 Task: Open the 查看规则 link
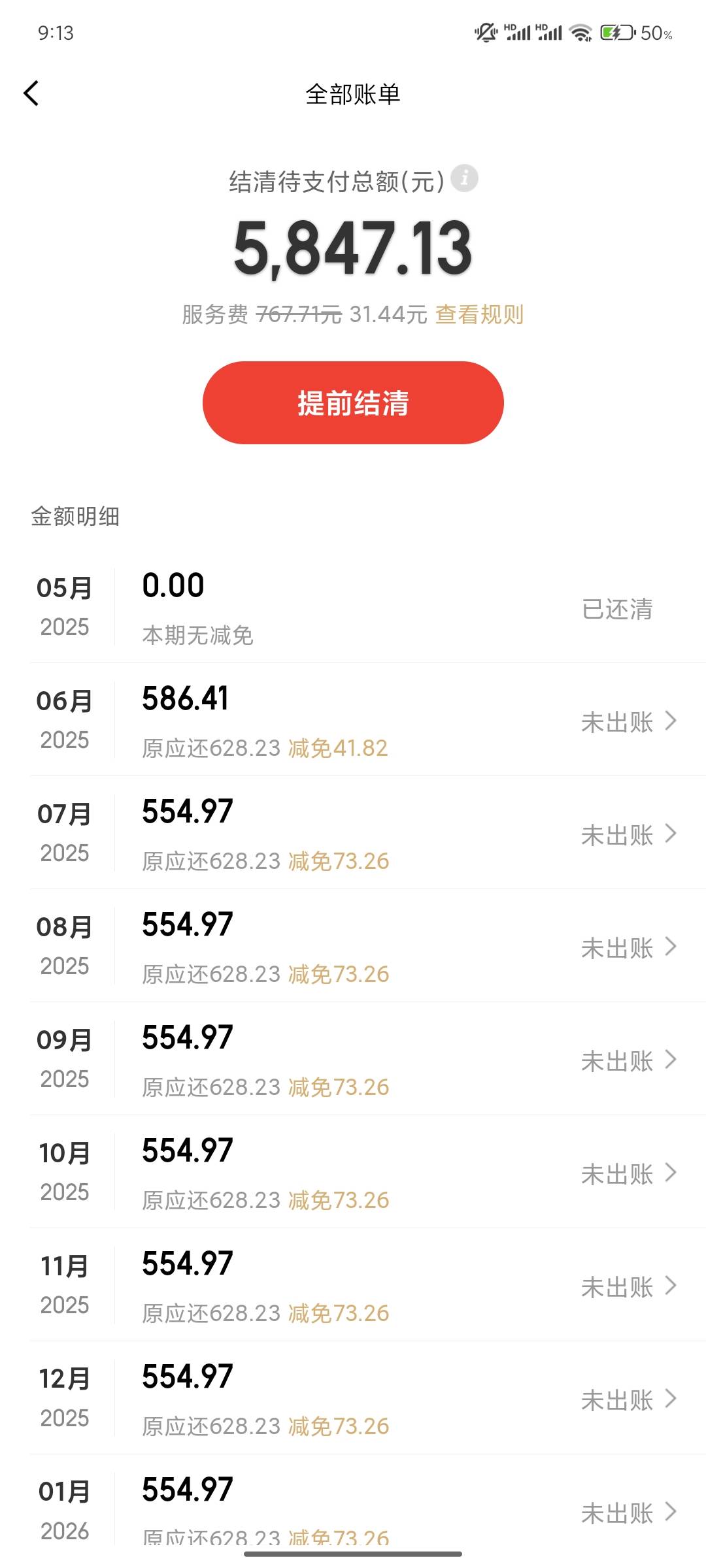tap(479, 315)
